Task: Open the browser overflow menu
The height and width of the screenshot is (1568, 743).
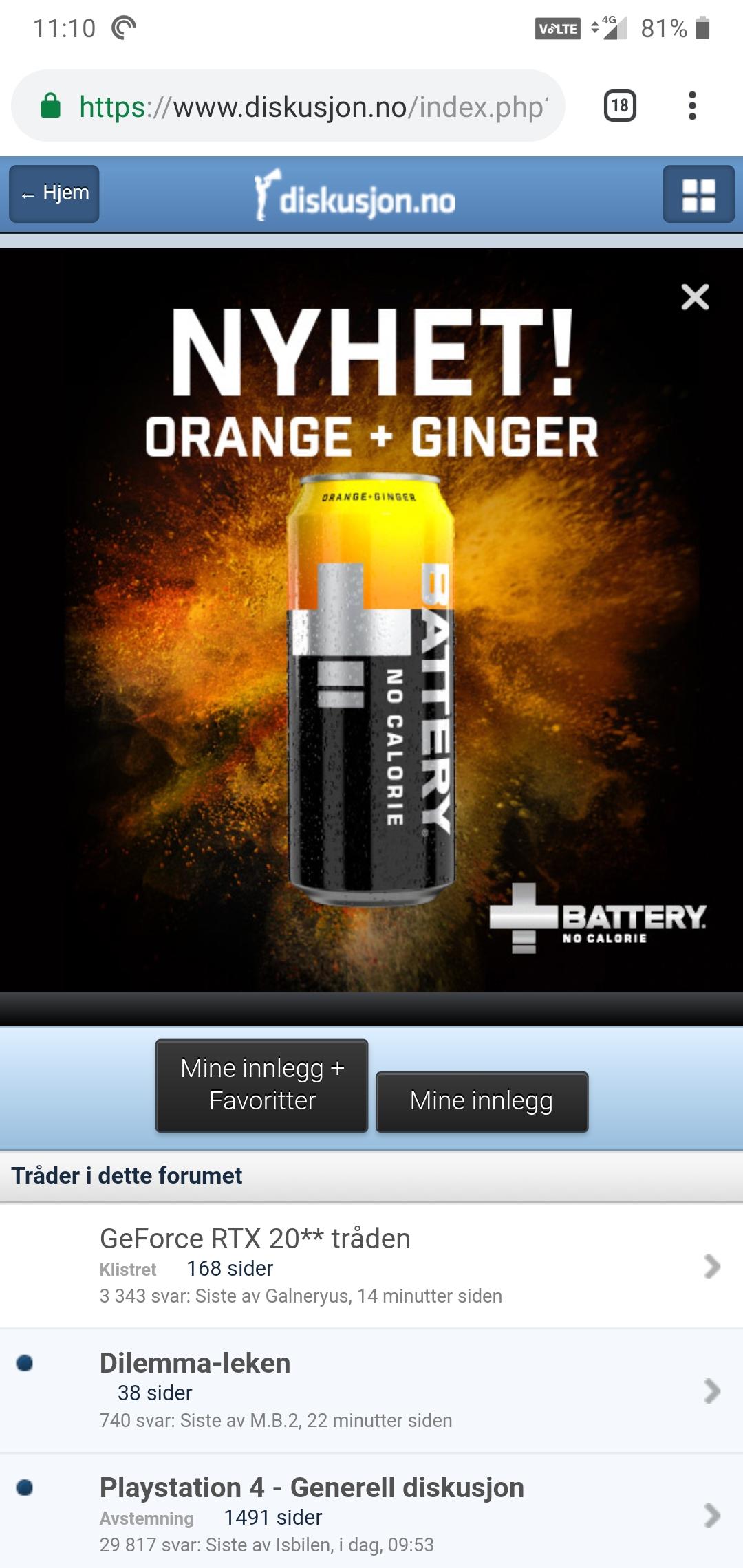Action: [692, 106]
